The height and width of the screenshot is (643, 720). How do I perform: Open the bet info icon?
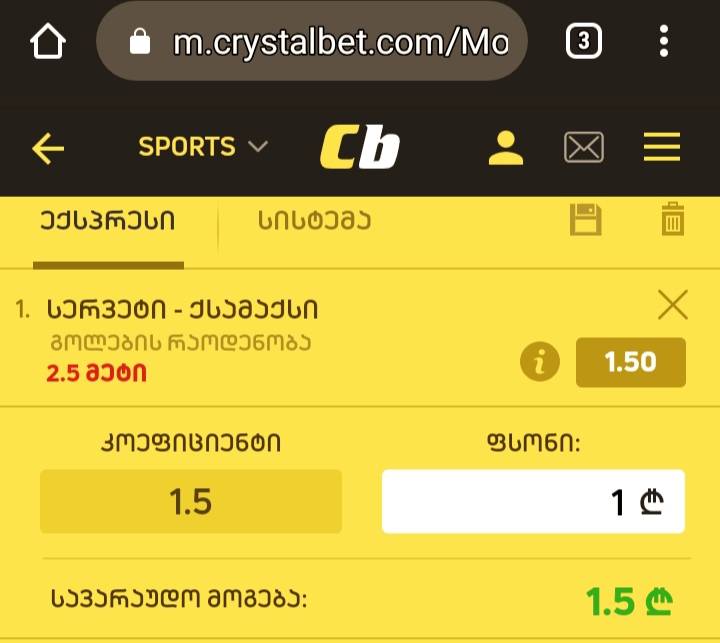pos(540,362)
